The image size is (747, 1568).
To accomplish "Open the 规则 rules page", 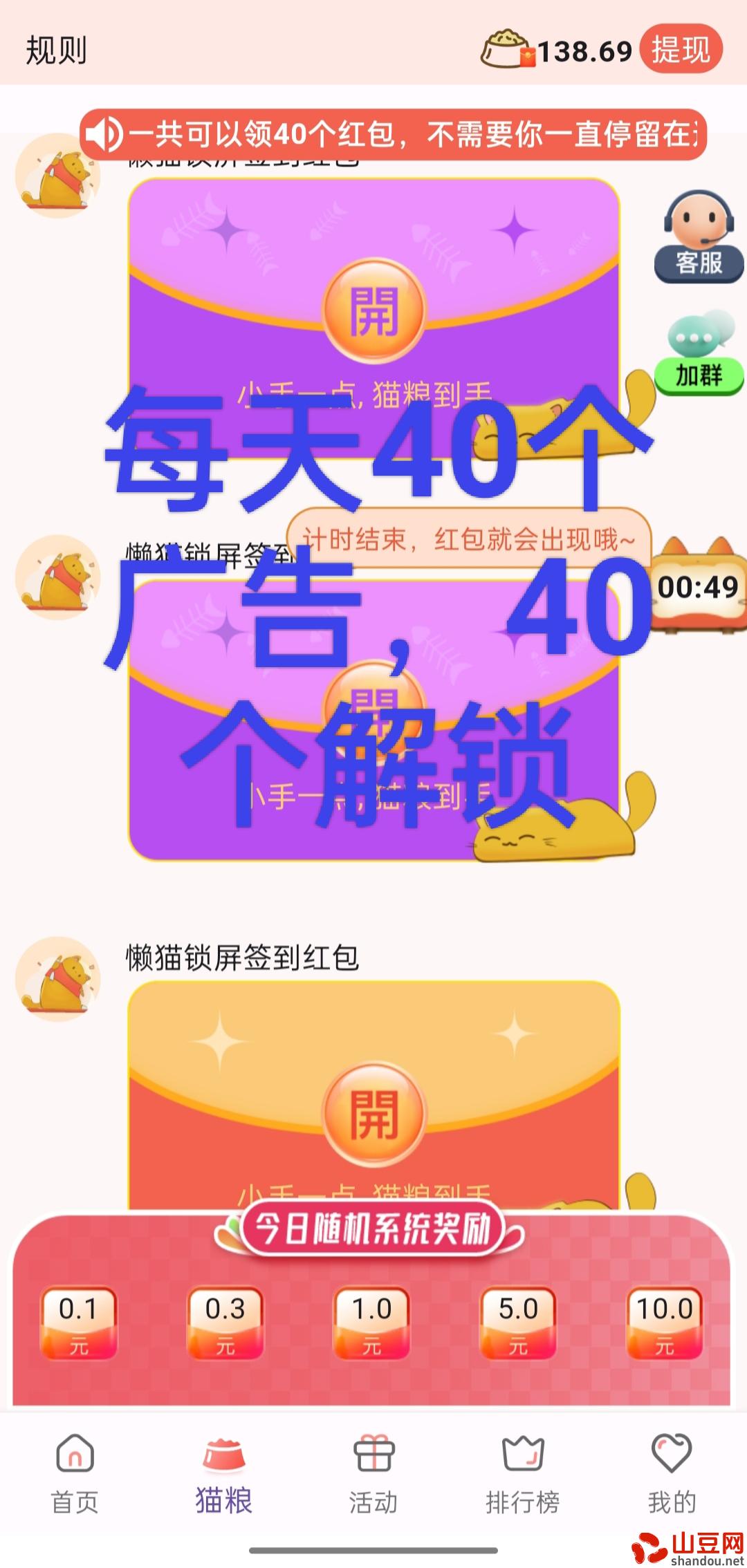I will click(x=56, y=51).
